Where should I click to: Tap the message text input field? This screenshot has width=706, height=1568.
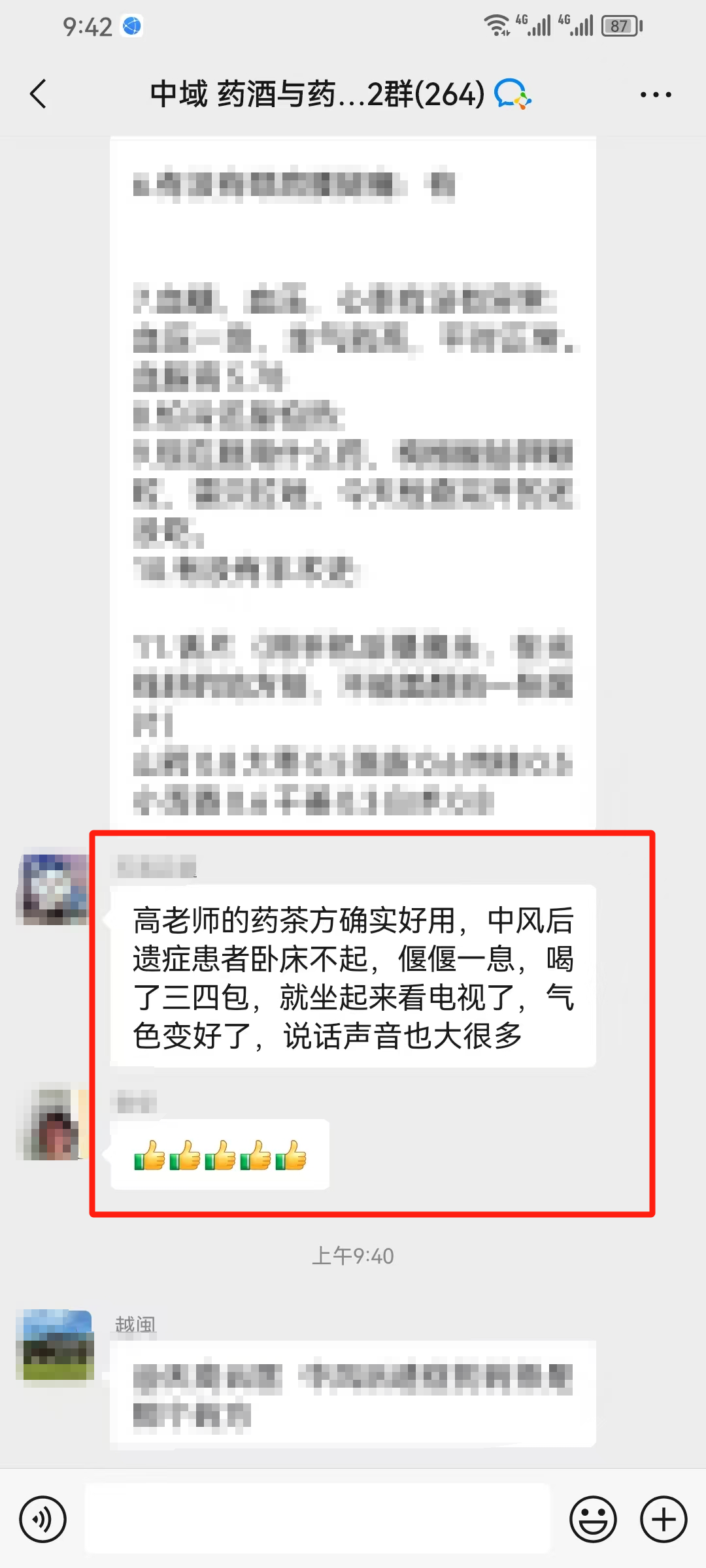tap(317, 1519)
